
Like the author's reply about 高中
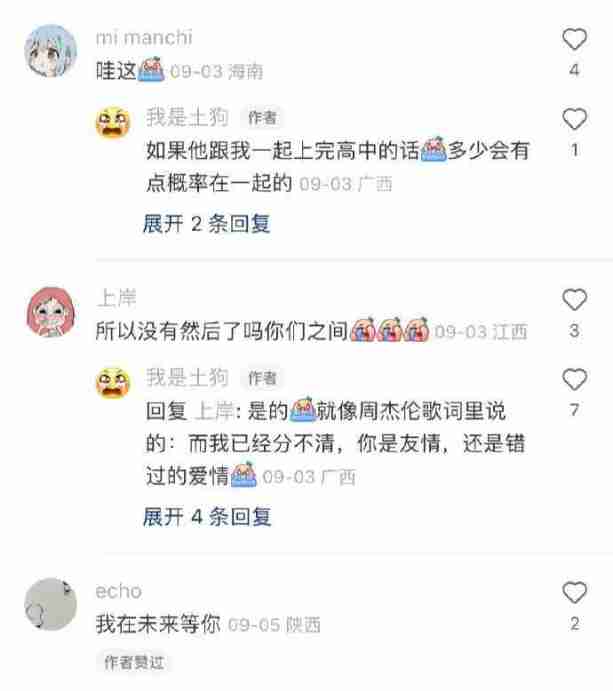574,120
